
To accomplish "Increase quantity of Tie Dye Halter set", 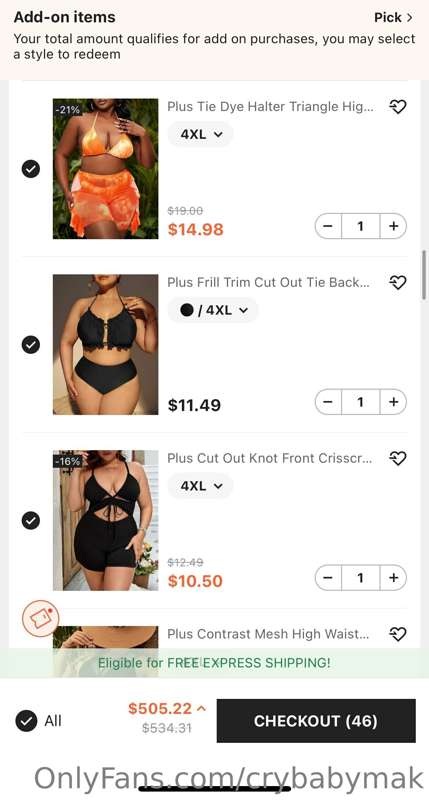I will click(x=393, y=226).
